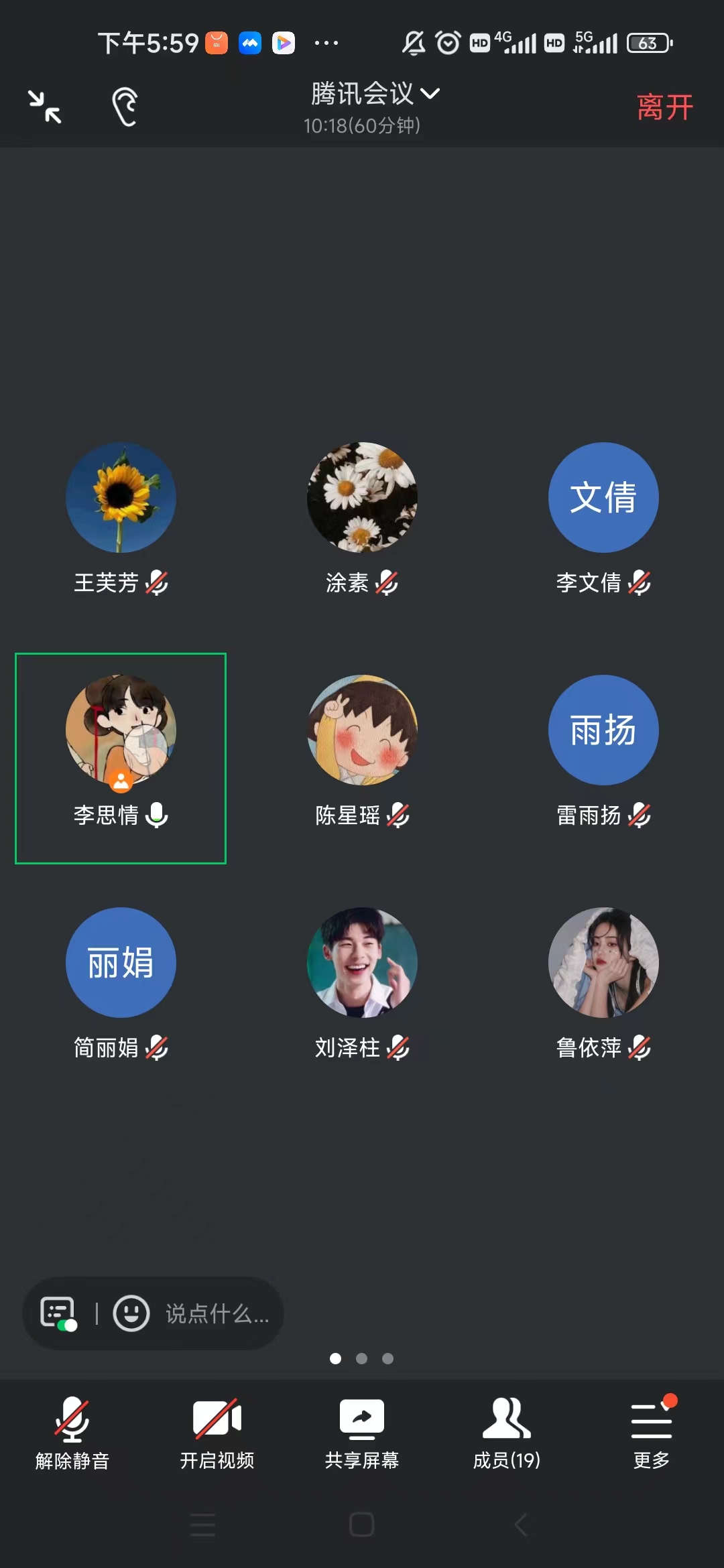Open 刘泽柱's participant tile
Image resolution: width=724 pixels, height=1568 pixels.
[362, 963]
